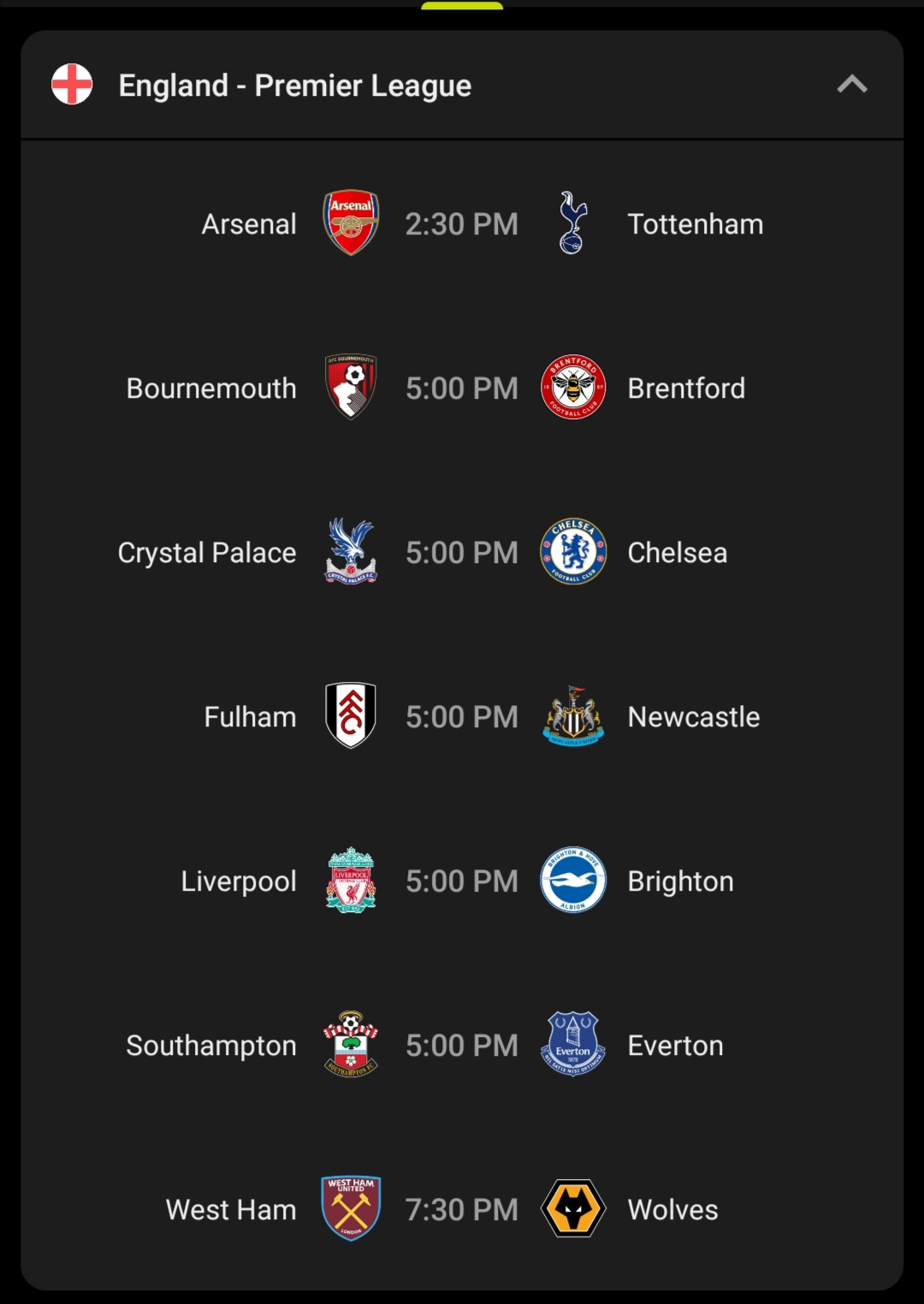View Crystal Palace vs Chelsea fixture
Screen dimensions: 924x1304
click(461, 553)
